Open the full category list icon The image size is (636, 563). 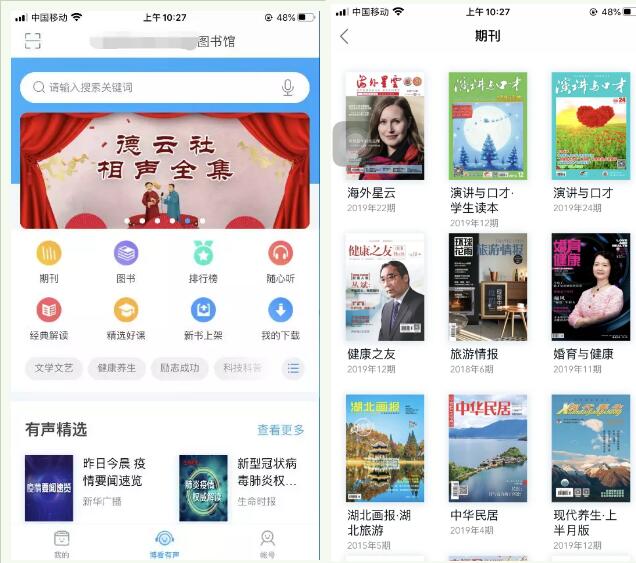click(x=293, y=368)
